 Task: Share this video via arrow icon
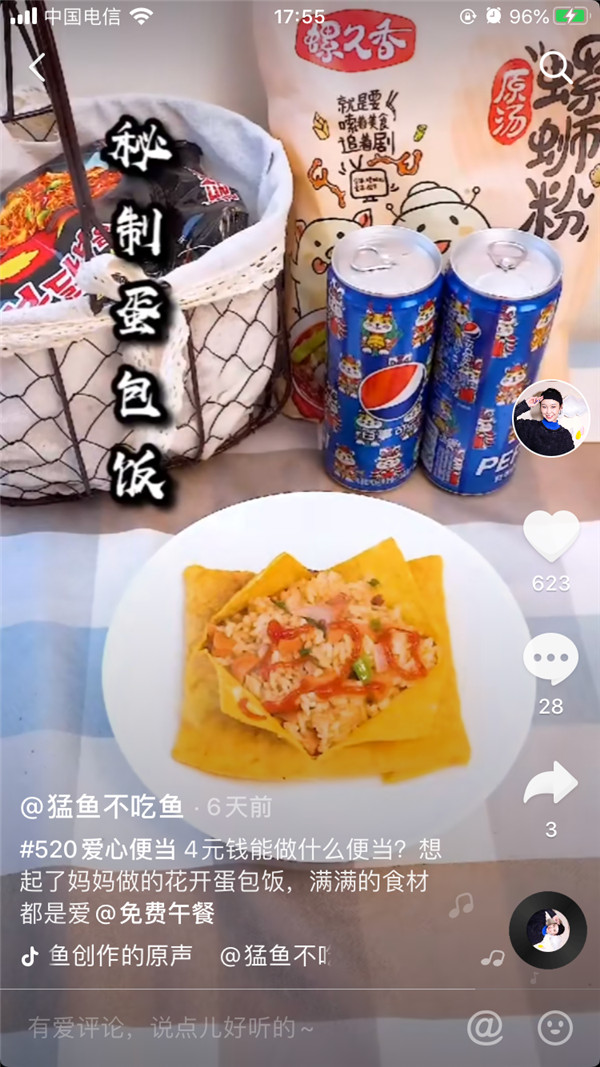pyautogui.click(x=551, y=784)
